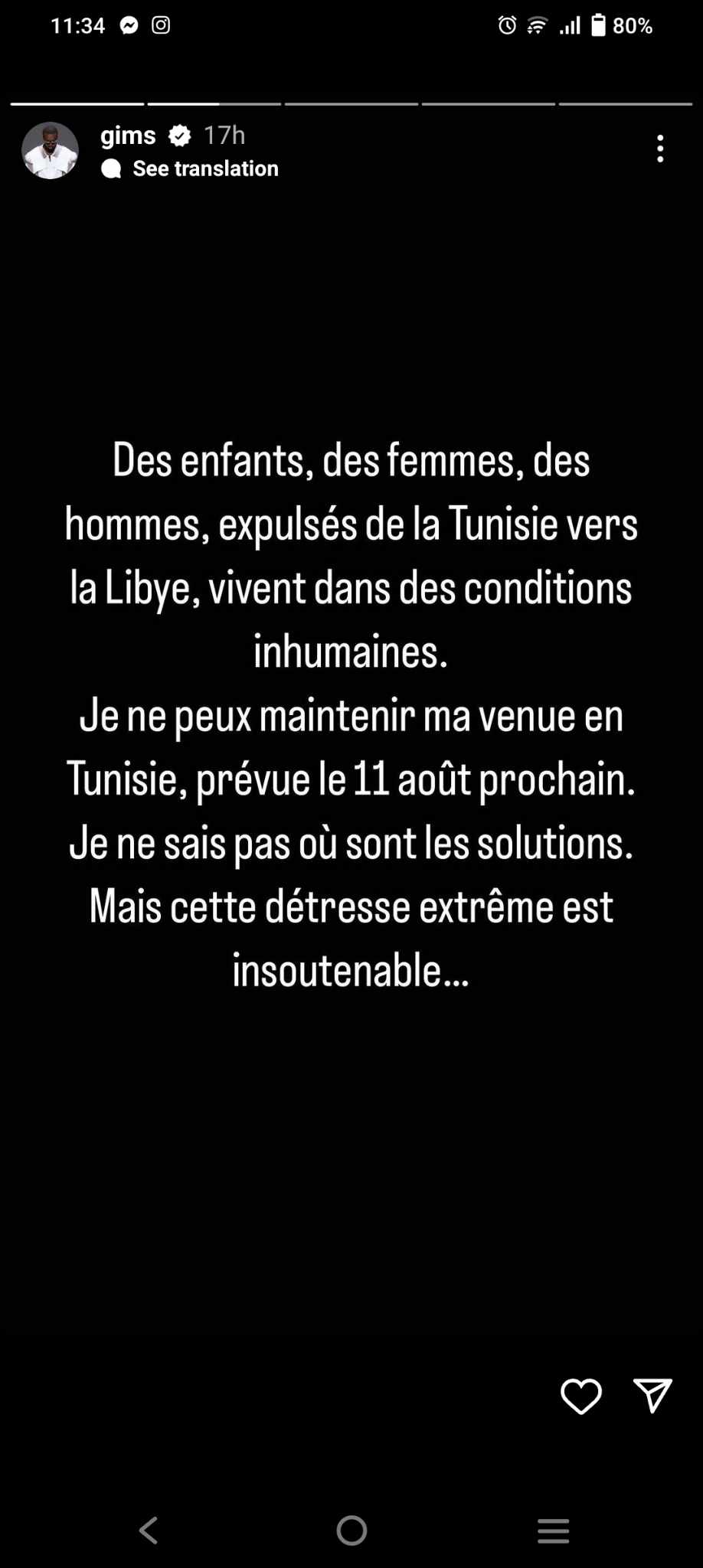Viewport: 703px width, 1568px height.
Task: Open the story overflow menu
Action: pyautogui.click(x=660, y=149)
